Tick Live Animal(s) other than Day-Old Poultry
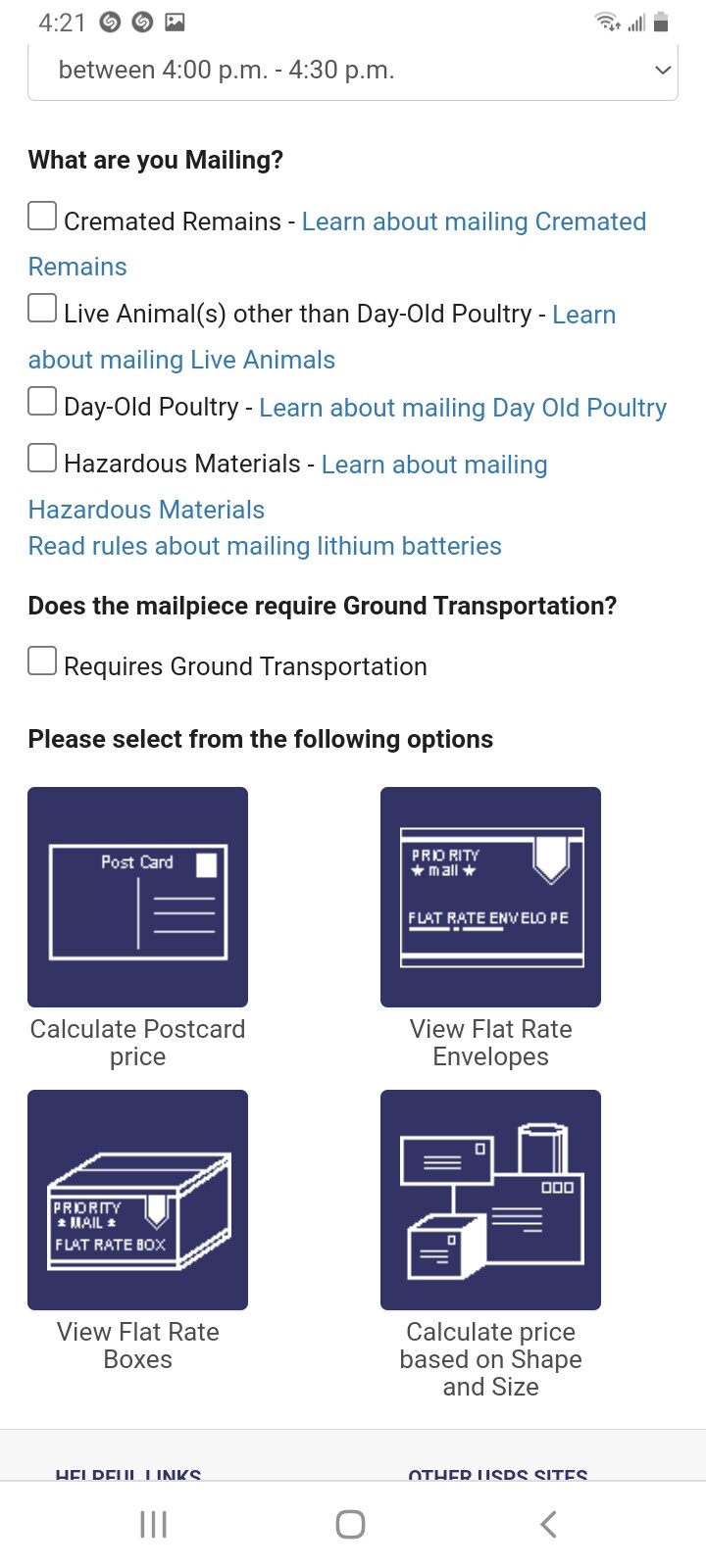This screenshot has height=1568, width=706. (x=42, y=309)
